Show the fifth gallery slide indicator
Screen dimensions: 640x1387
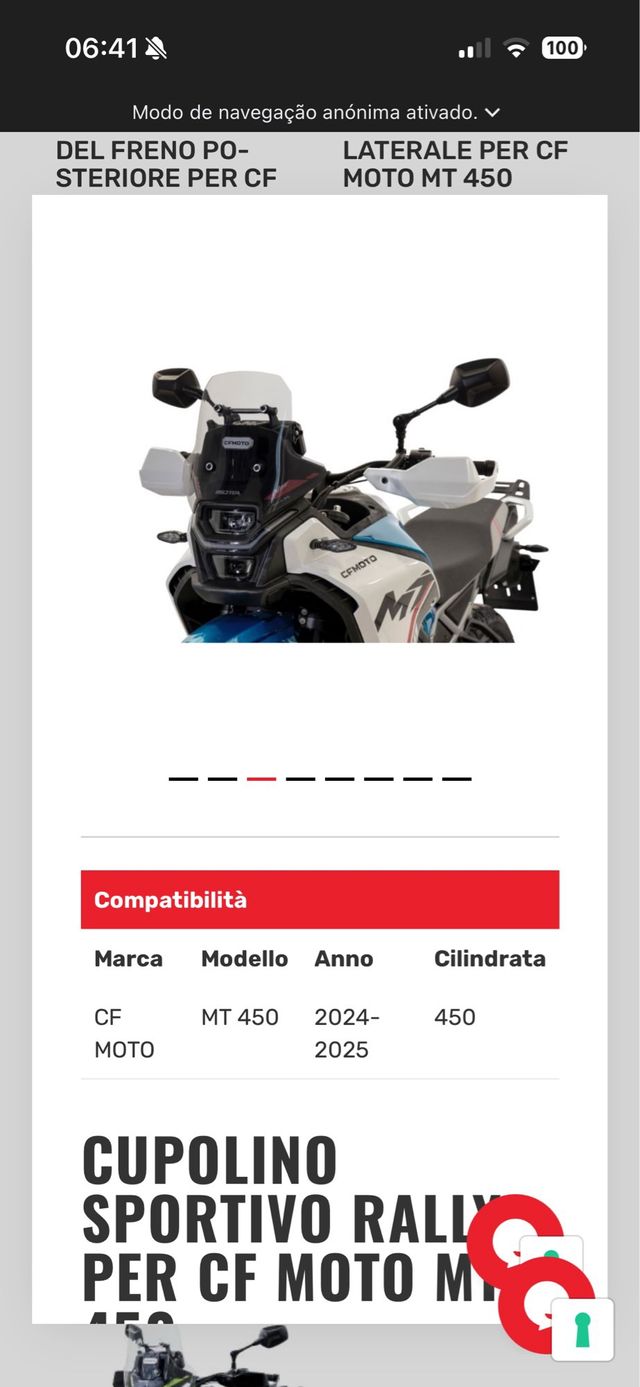tap(339, 778)
